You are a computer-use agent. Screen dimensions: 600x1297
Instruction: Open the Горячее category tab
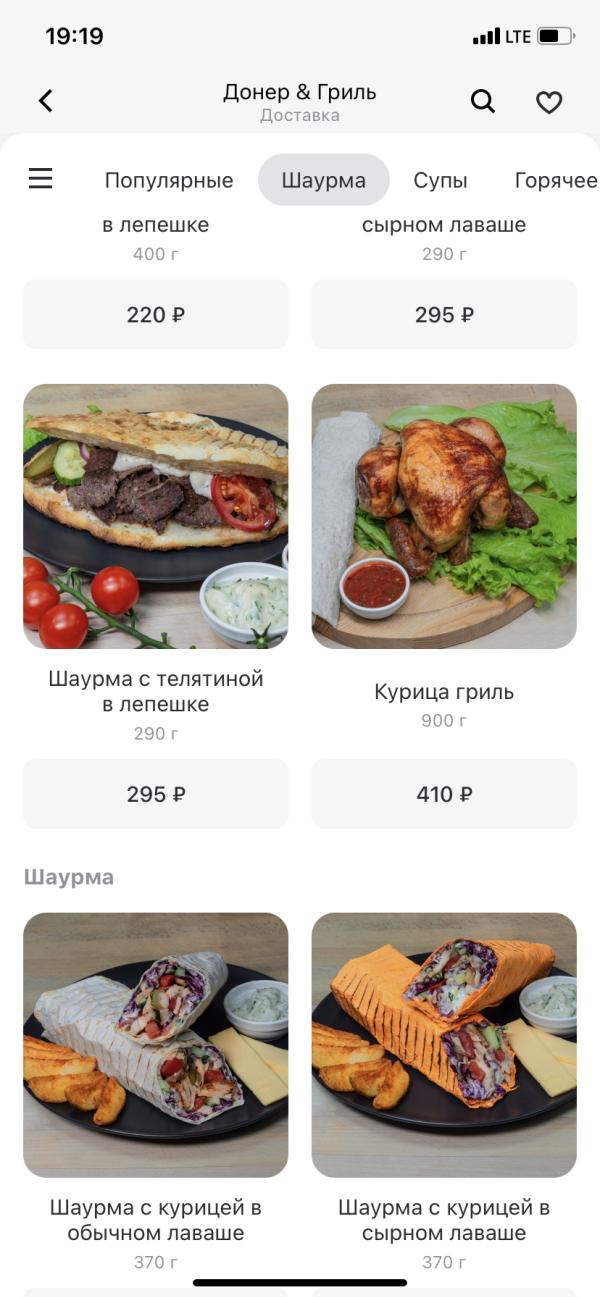coord(555,181)
